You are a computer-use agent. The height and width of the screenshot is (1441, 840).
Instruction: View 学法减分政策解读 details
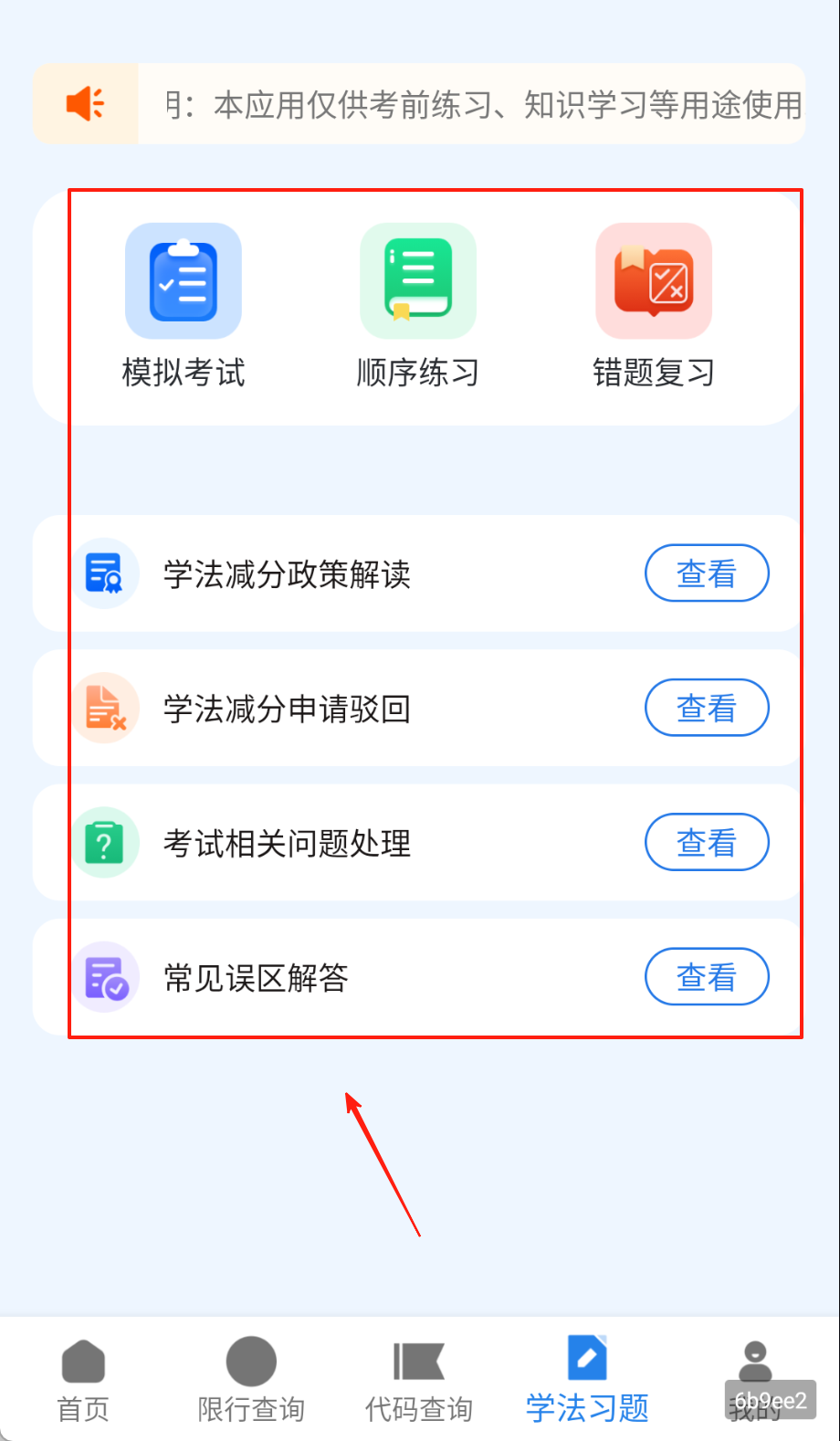707,573
